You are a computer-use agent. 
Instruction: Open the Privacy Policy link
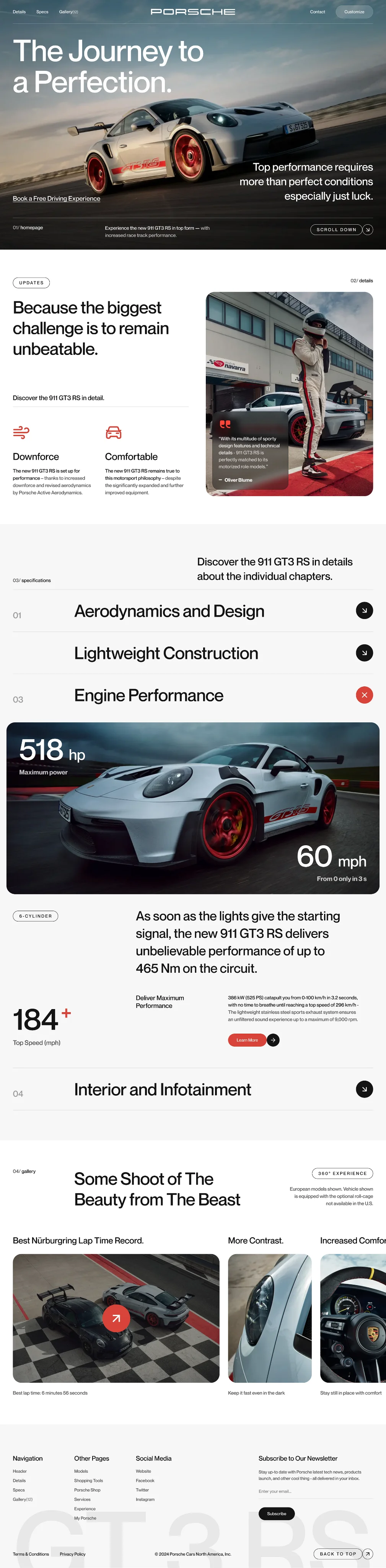72,1554
